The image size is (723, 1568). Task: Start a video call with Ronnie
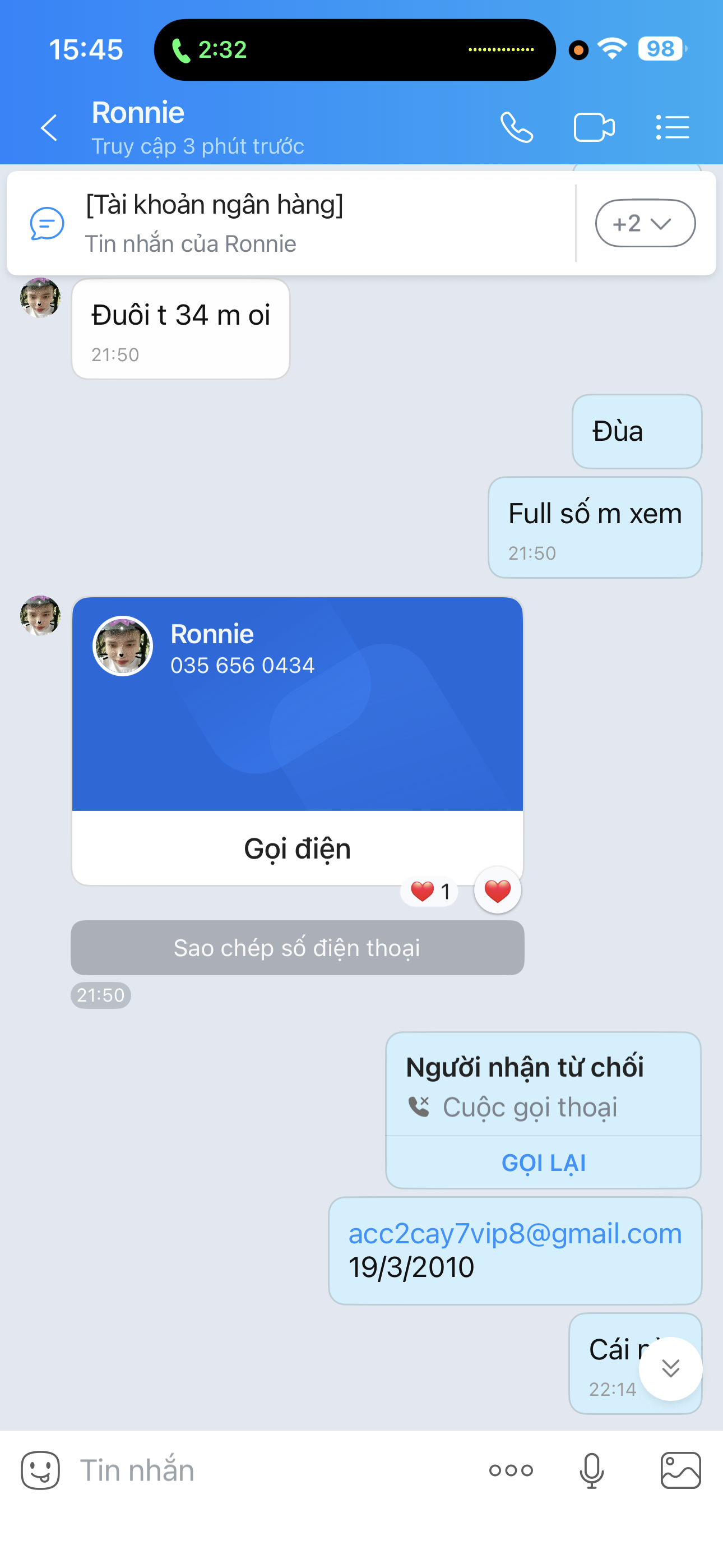tap(594, 128)
